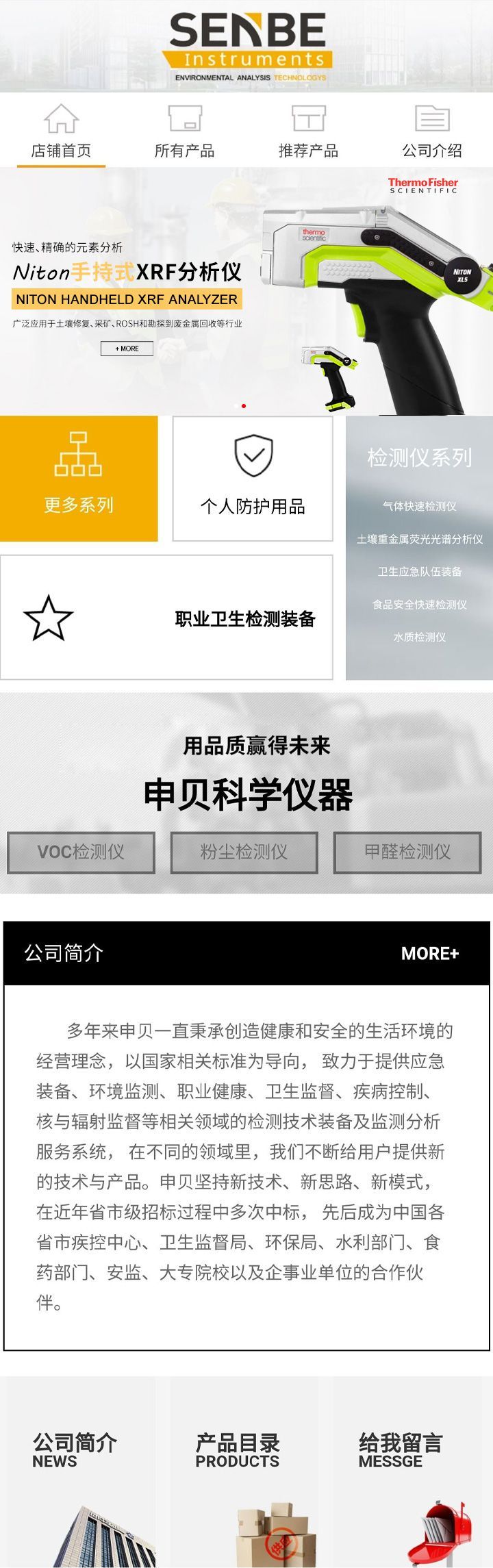Open the 产品目录 PRODUCTS card
The image size is (493, 1568).
244,1472
